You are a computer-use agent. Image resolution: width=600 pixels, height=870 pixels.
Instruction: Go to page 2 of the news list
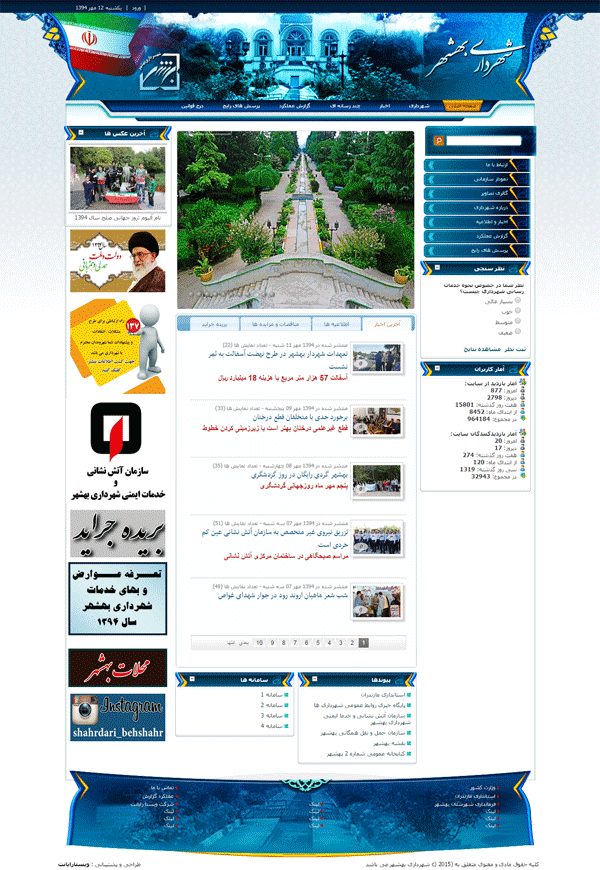(352, 643)
